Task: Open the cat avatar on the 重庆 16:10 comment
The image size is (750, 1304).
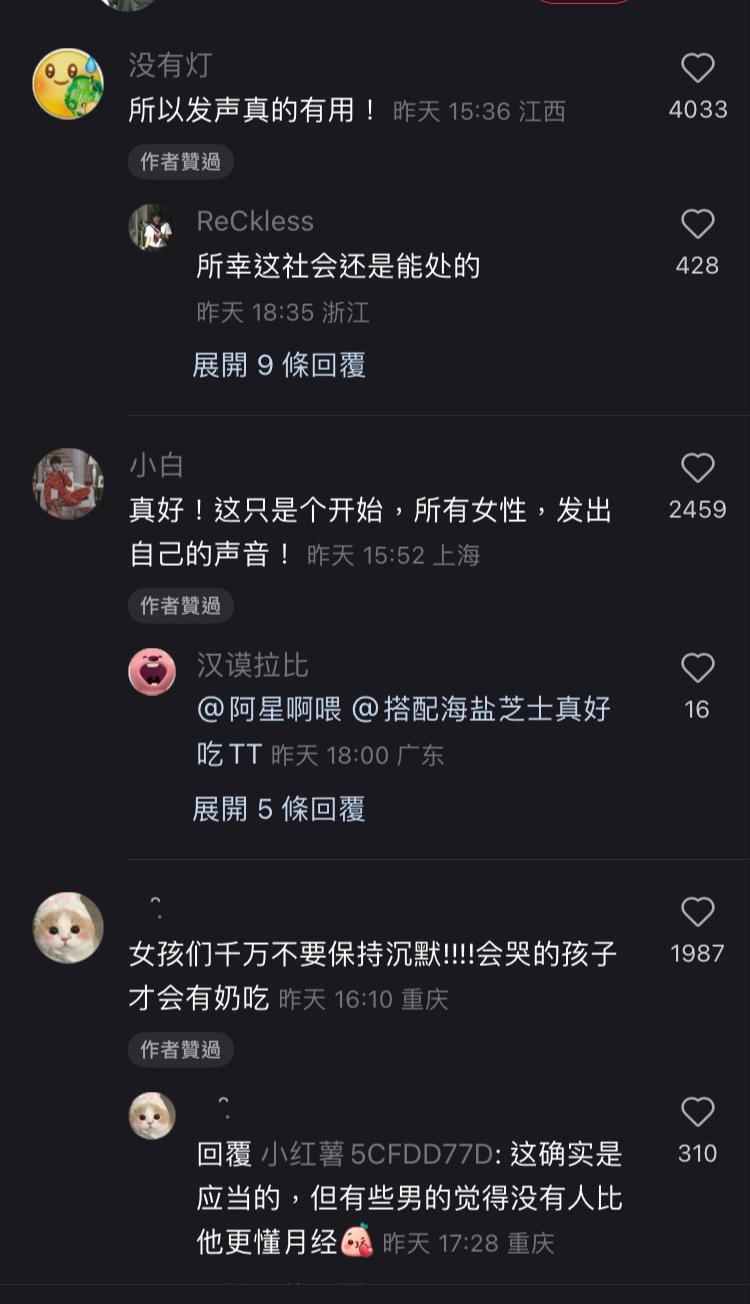Action: click(68, 928)
